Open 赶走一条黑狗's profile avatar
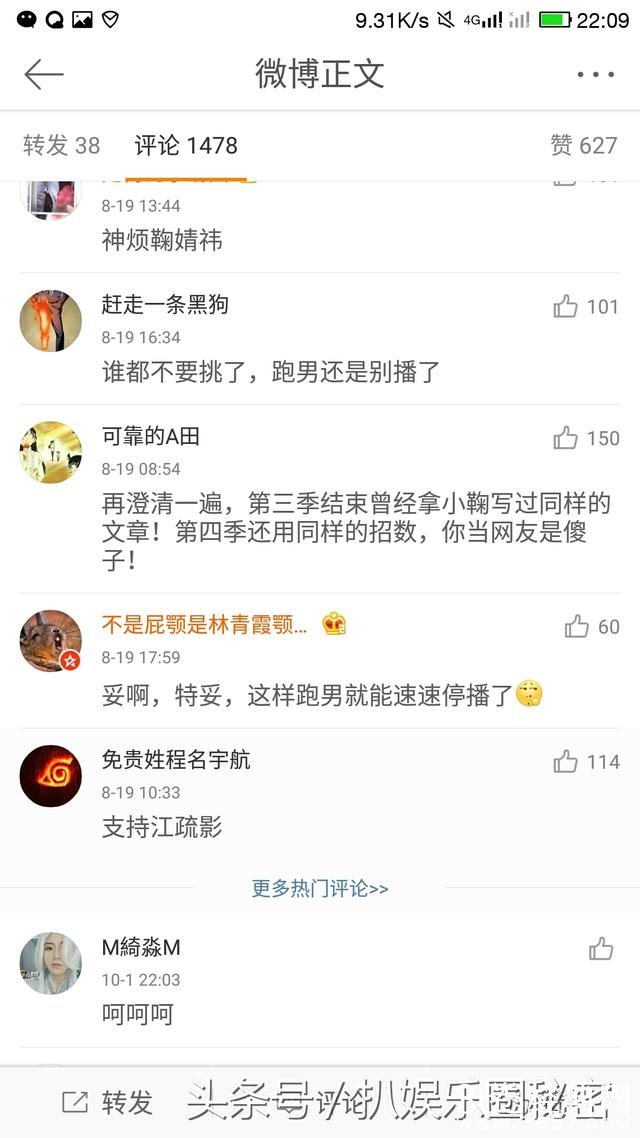 51,321
